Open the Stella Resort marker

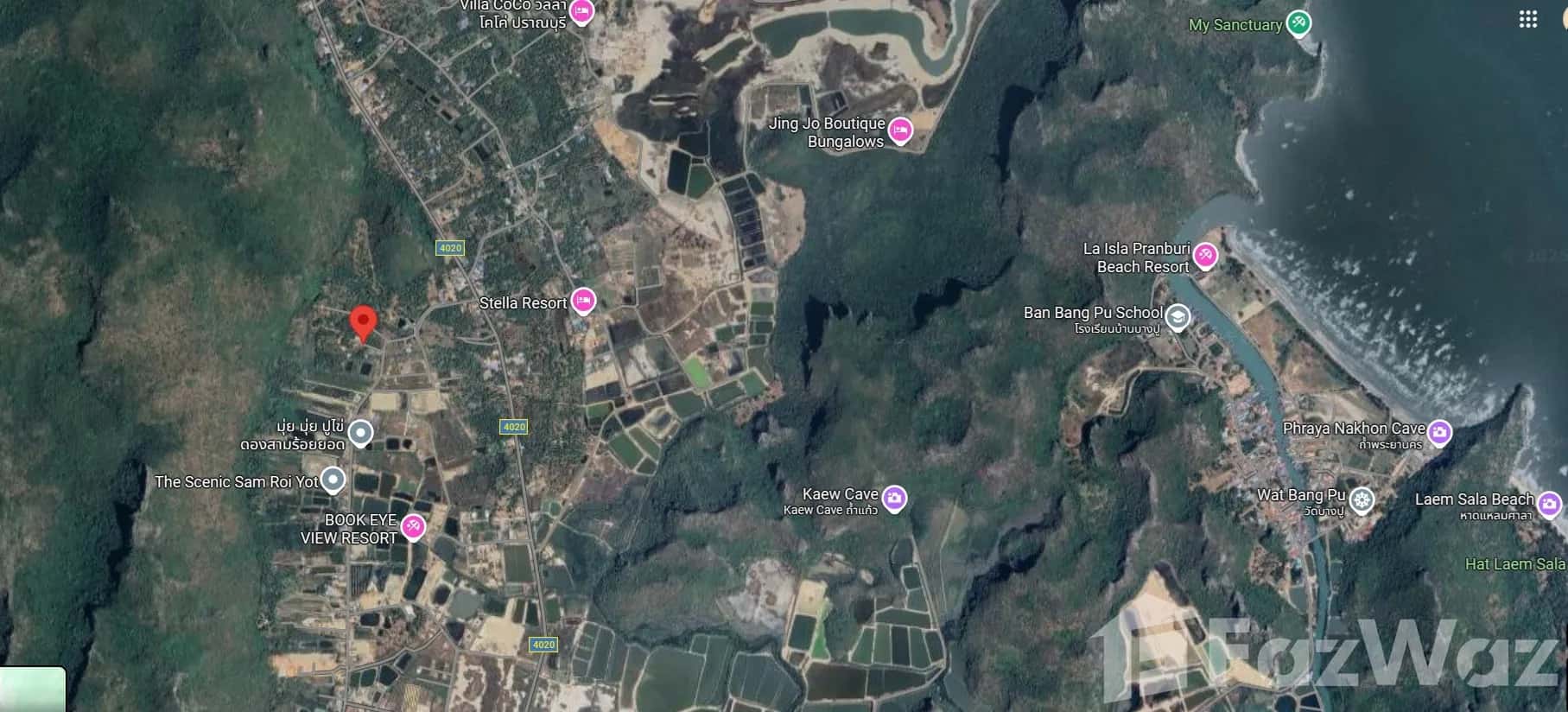(x=584, y=300)
